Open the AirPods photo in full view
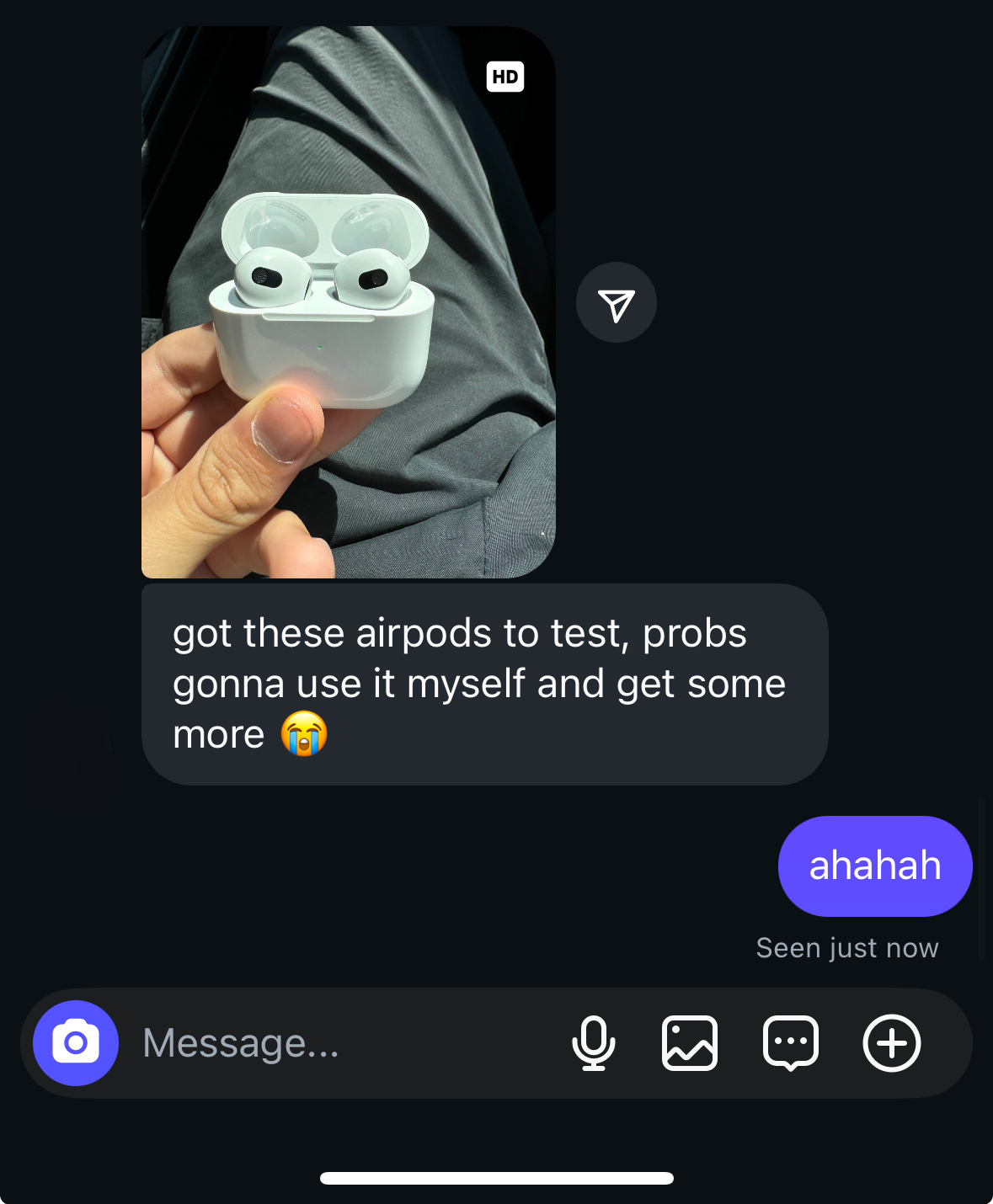 348,302
